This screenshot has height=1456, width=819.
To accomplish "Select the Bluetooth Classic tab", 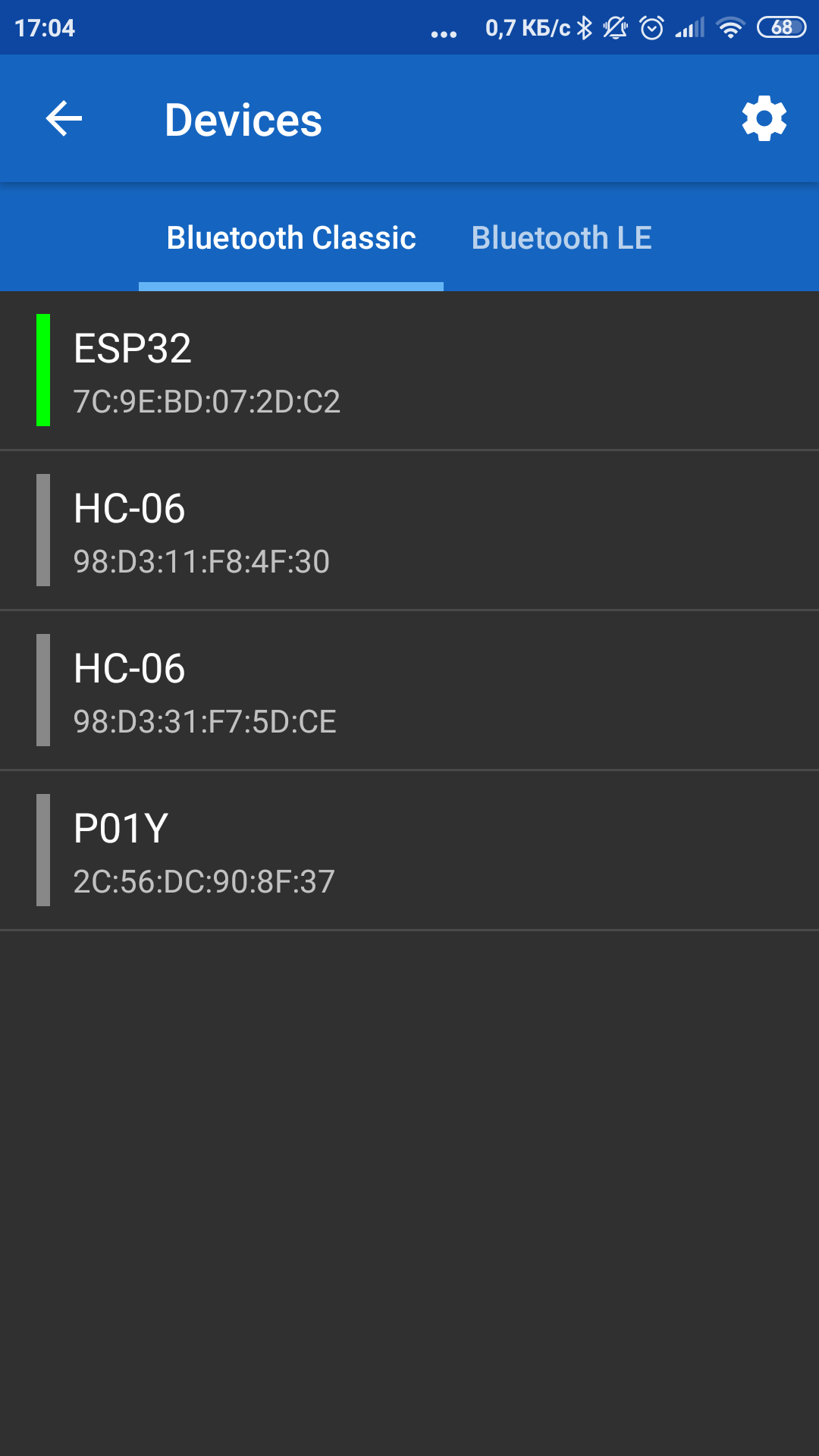I will tap(291, 238).
